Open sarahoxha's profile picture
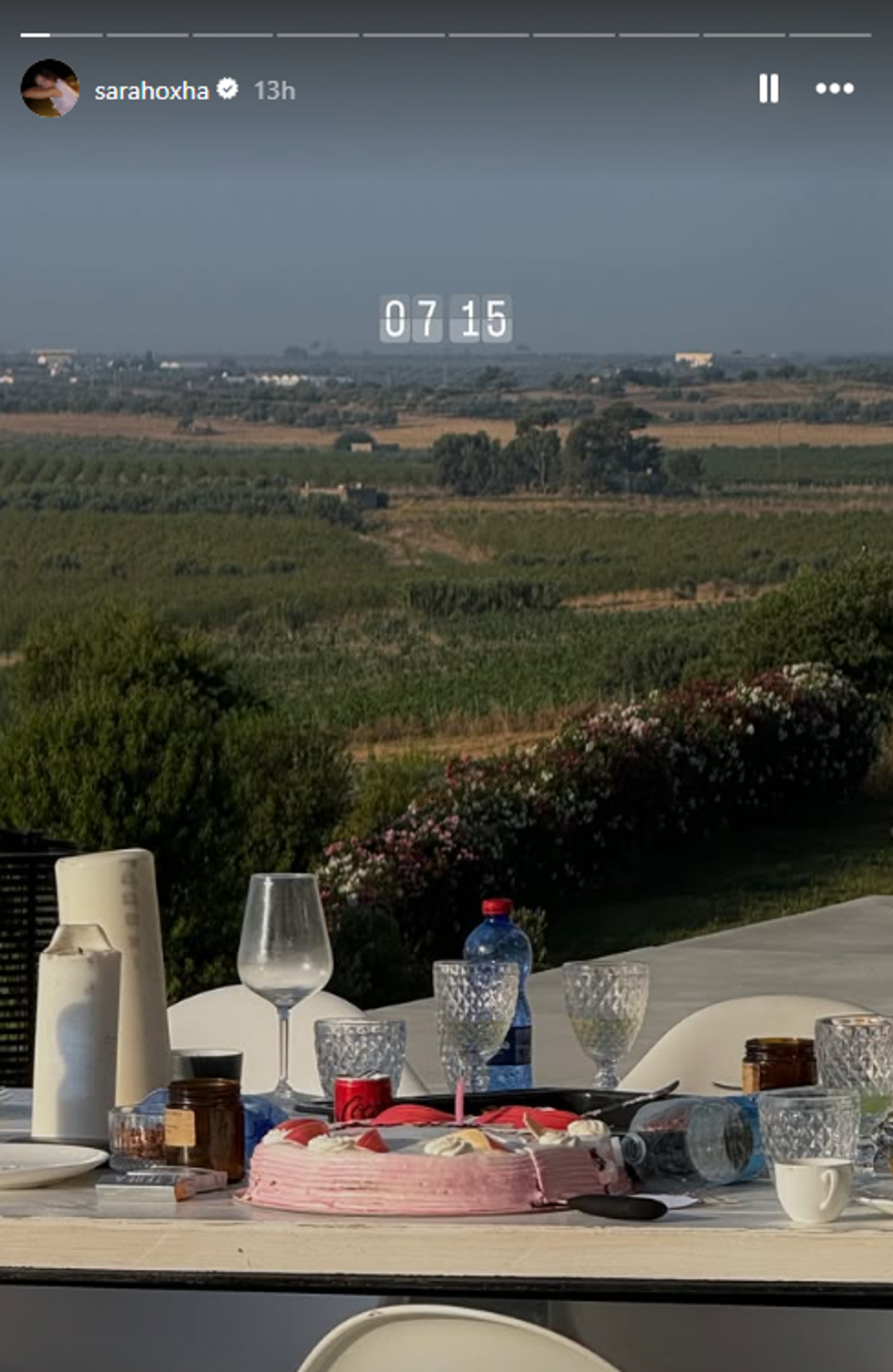 click(49, 88)
